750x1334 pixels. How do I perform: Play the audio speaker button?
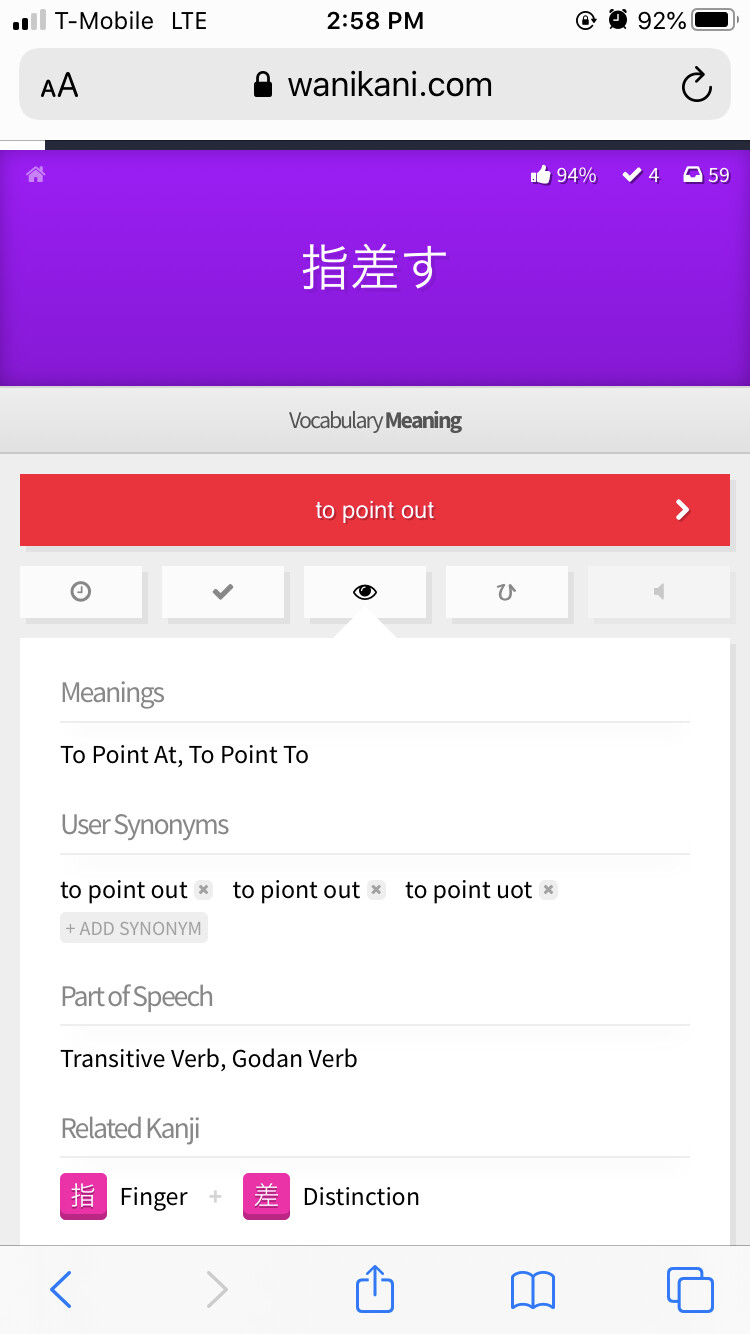(x=658, y=592)
